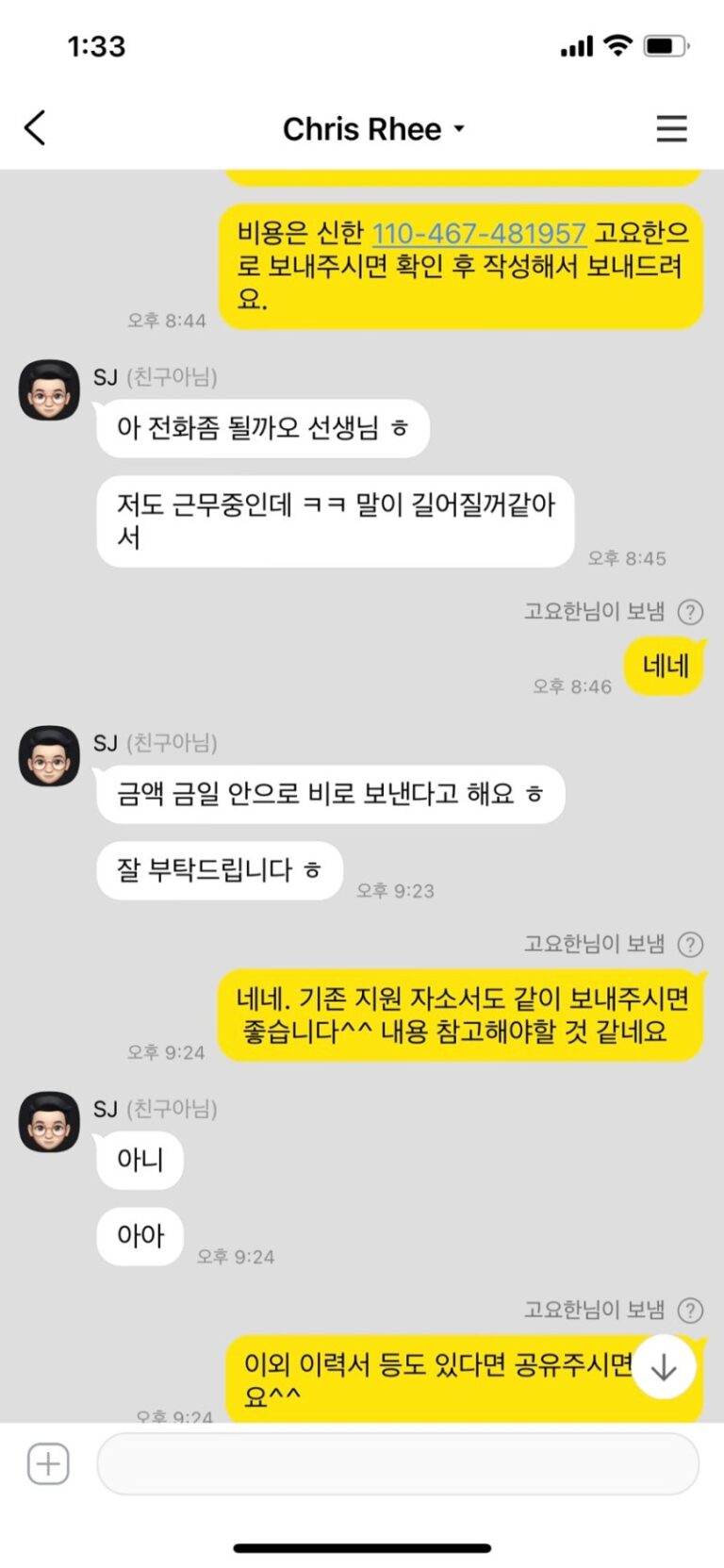Open SJ's profile picture next to the call request
Viewport: 724px width, 1568px height.
49,389
